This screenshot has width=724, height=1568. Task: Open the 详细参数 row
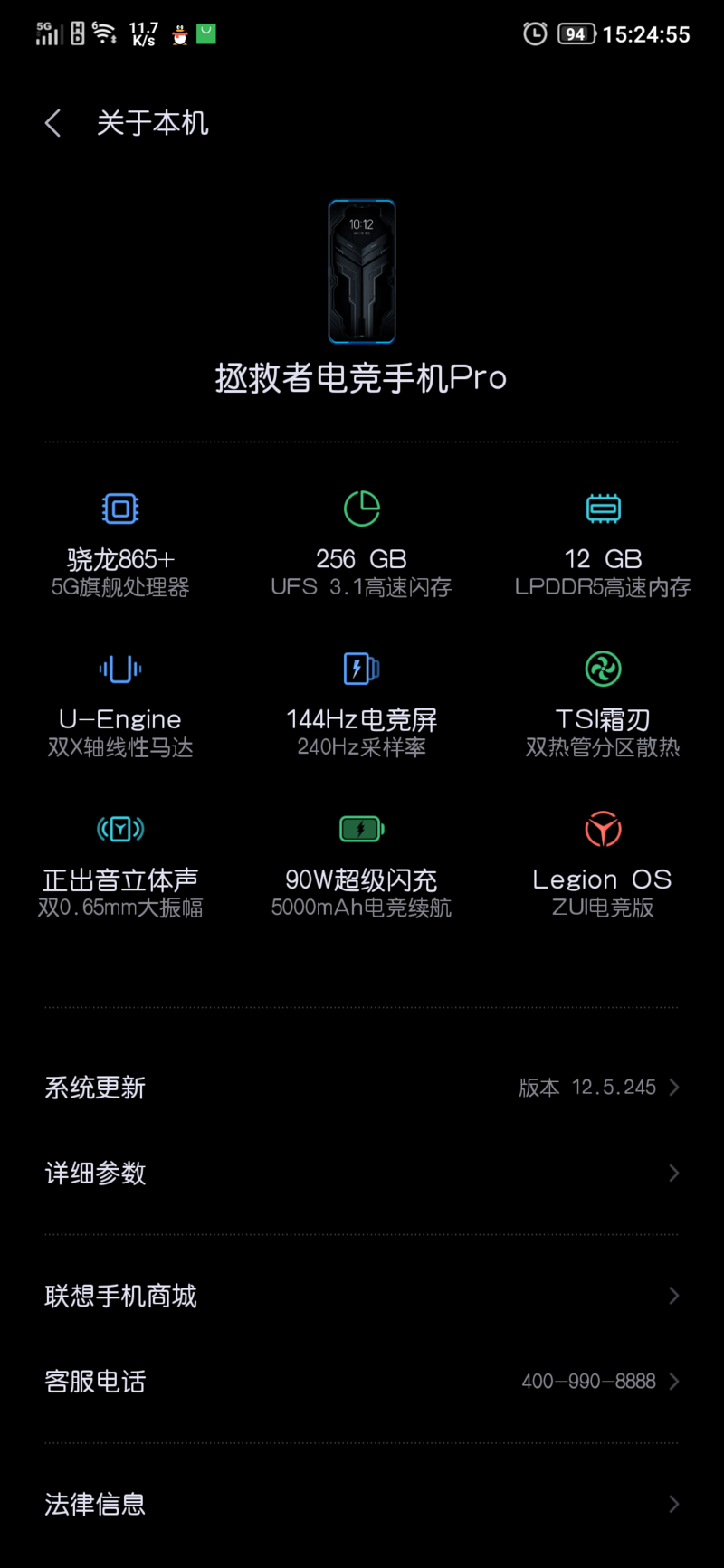point(362,1174)
